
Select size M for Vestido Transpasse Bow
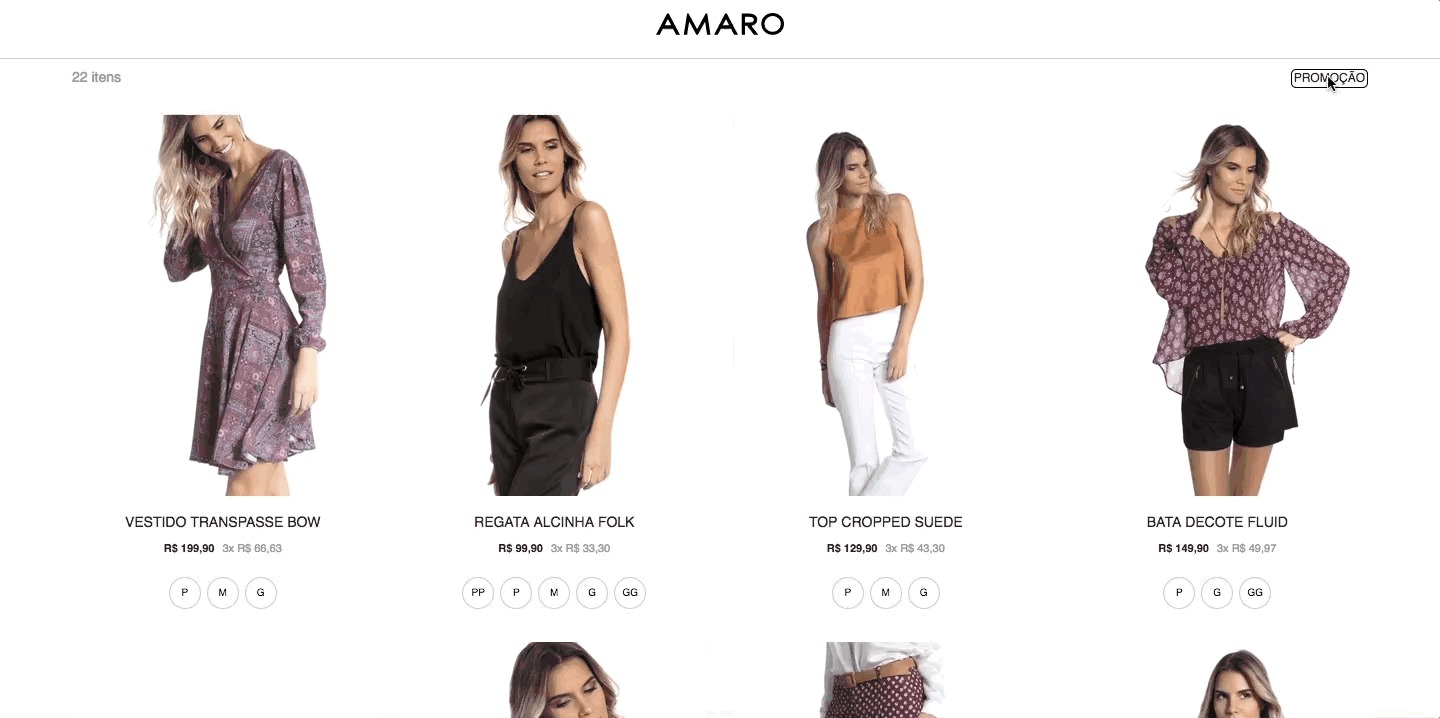click(223, 593)
